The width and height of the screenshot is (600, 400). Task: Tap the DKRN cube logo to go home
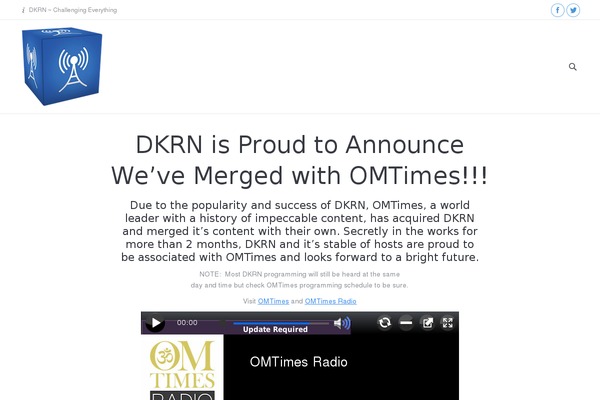pyautogui.click(x=62, y=67)
